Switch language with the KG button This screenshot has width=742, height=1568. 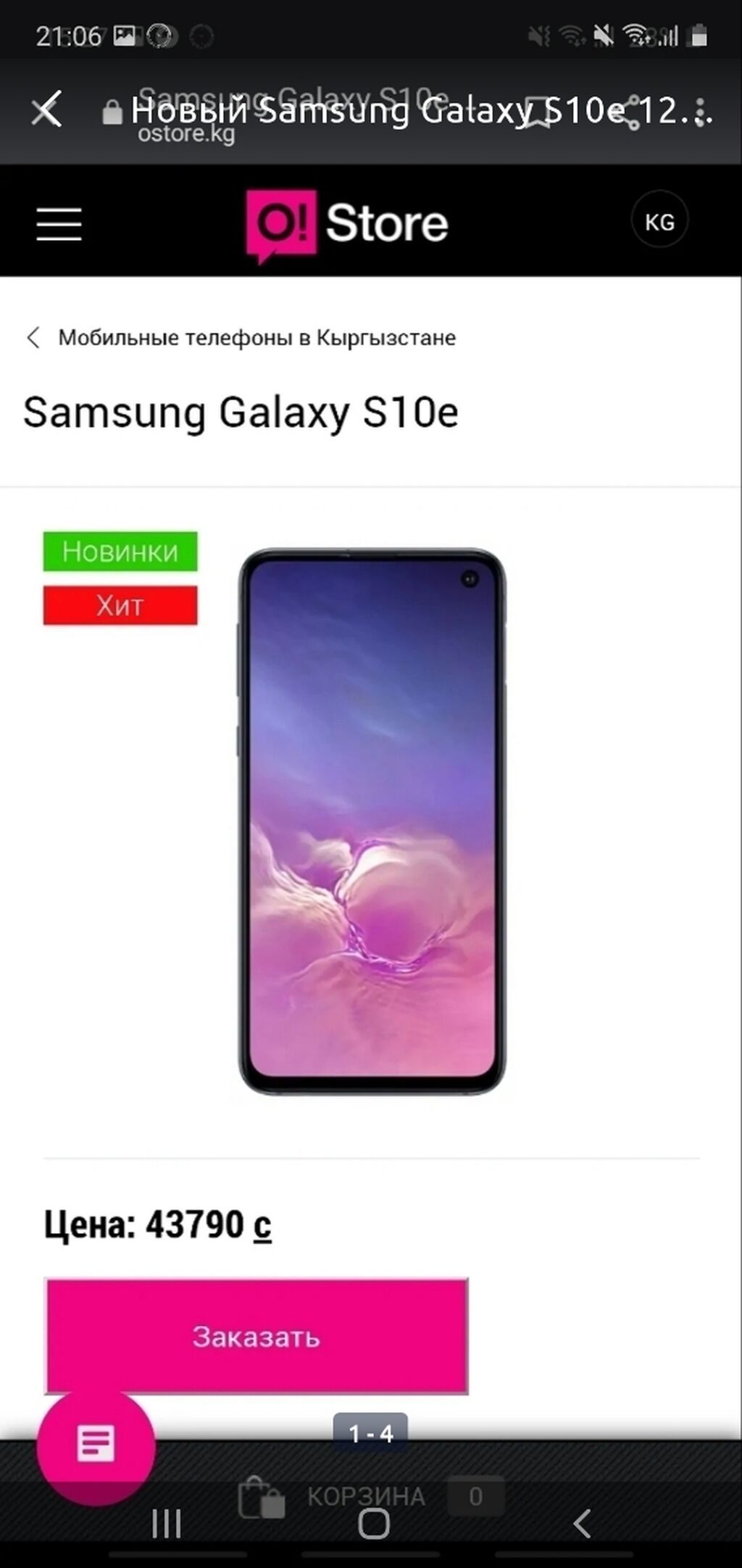coord(659,221)
